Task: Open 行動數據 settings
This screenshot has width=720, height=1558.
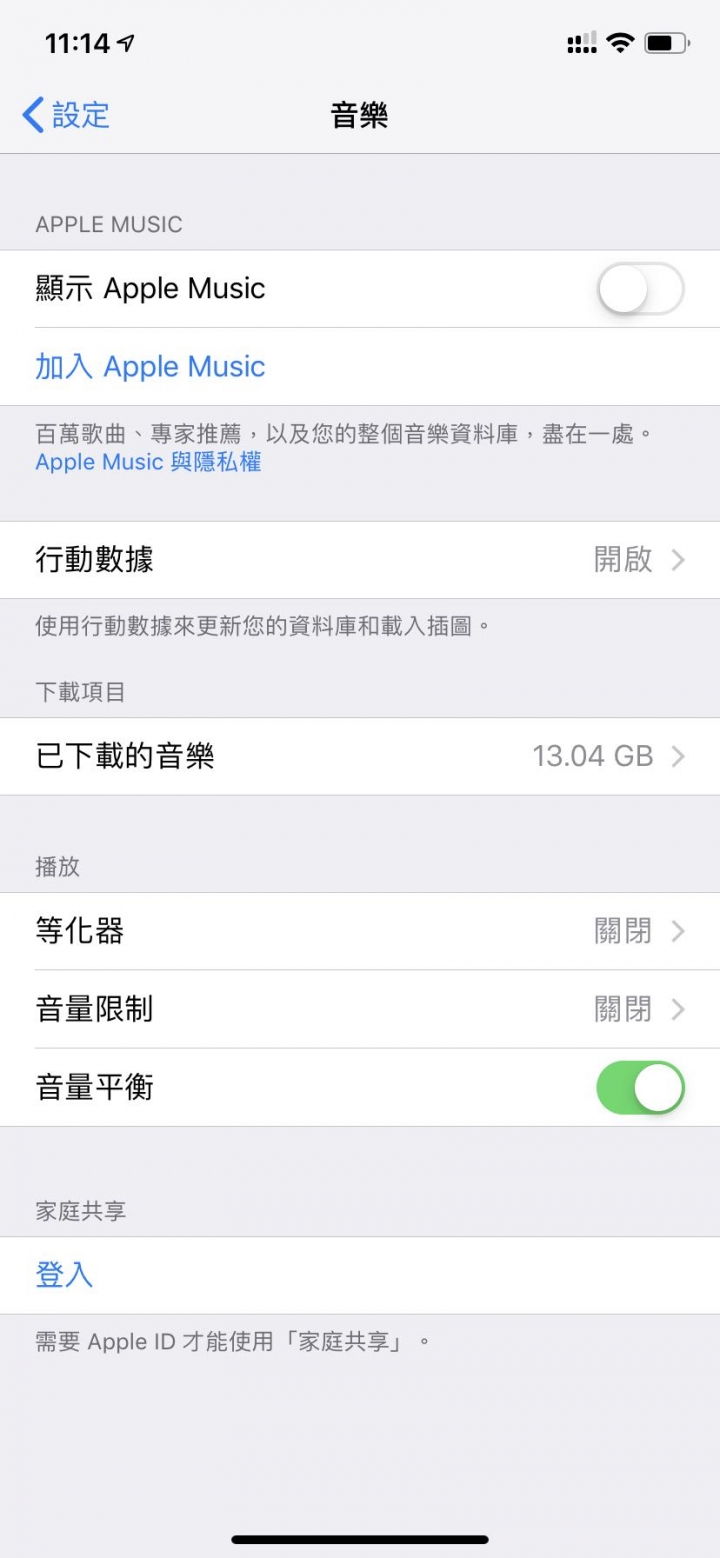Action: pyautogui.click(x=360, y=560)
